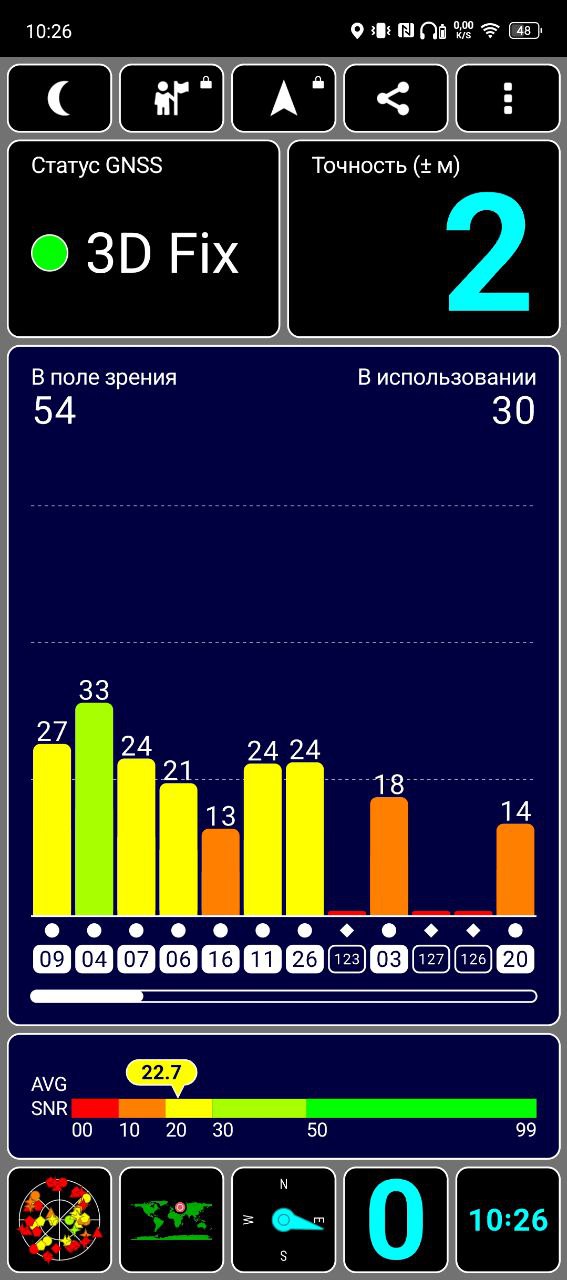Open the locked navigation arrow feature
The image size is (567, 1280).
point(284,99)
